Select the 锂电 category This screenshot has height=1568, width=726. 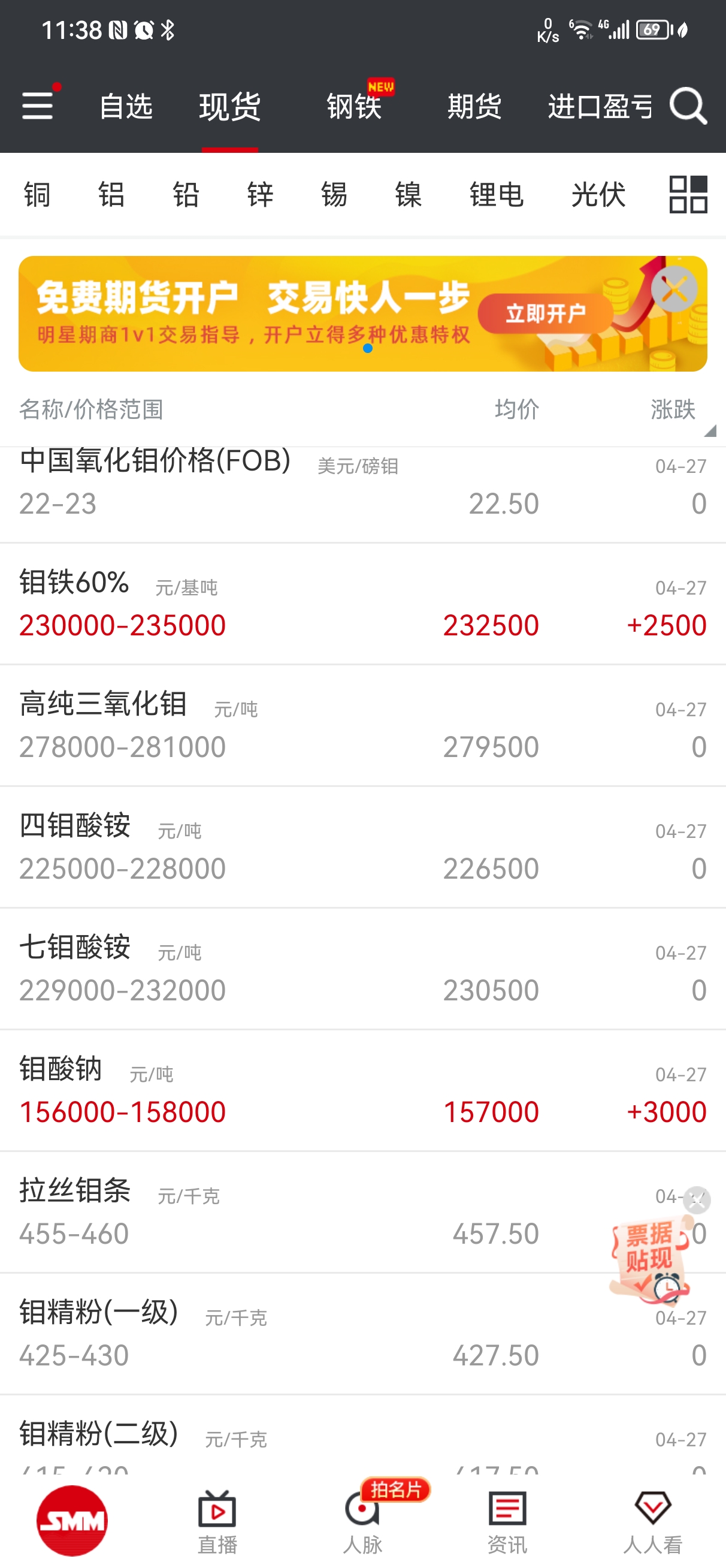click(497, 195)
